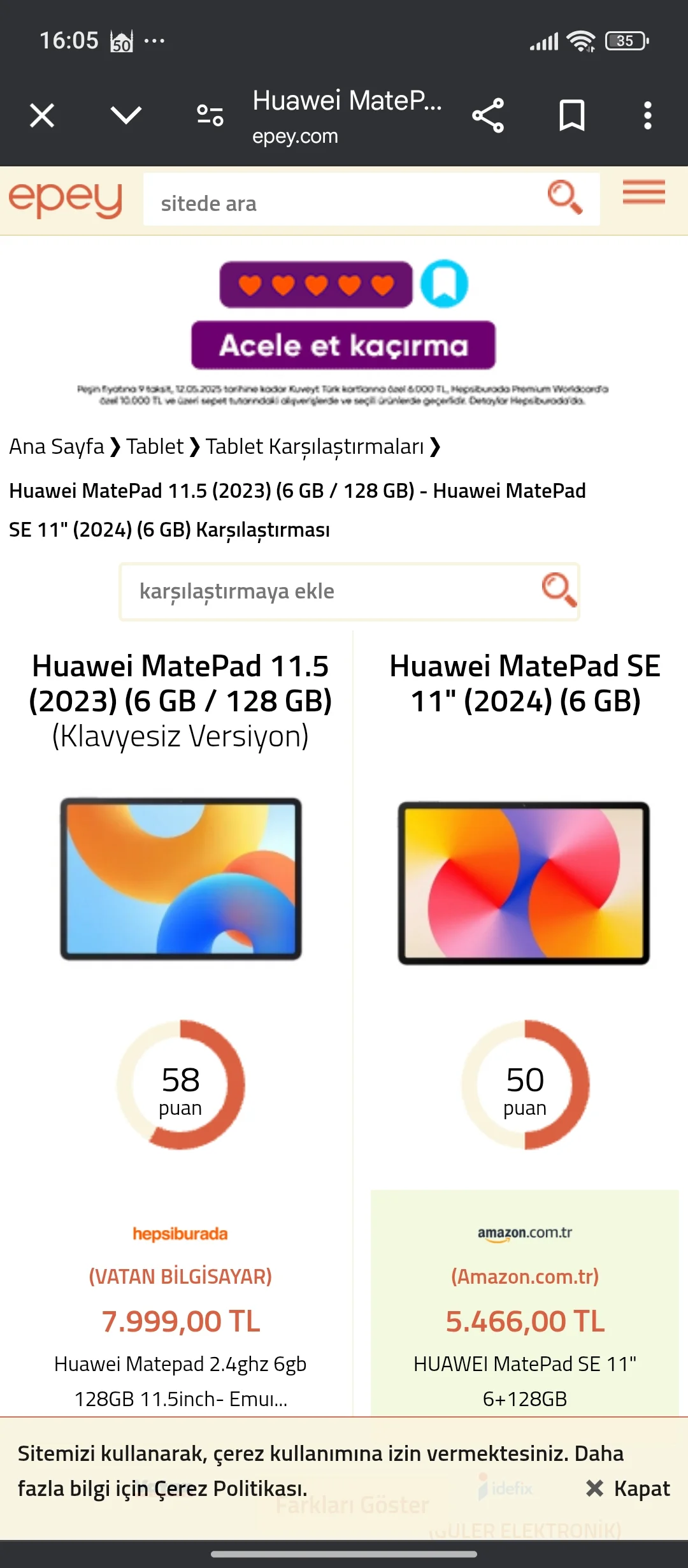The width and height of the screenshot is (688, 1568).
Task: Focus the 'sitede ara' search field
Action: click(344, 203)
